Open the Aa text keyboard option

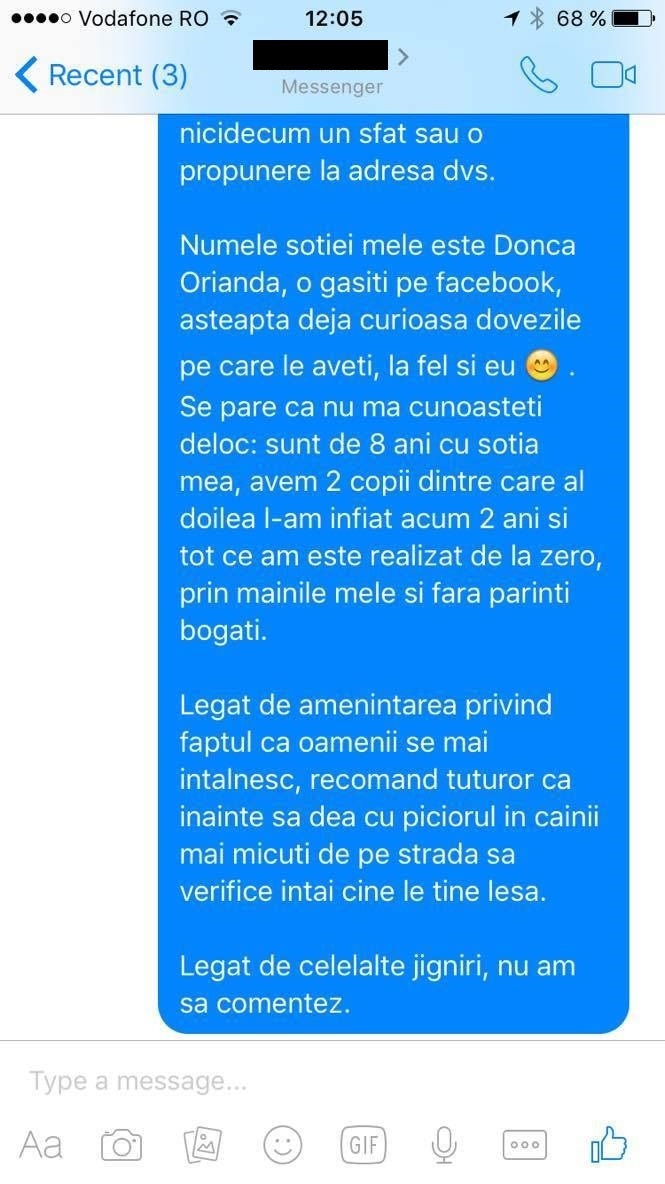[x=41, y=1144]
